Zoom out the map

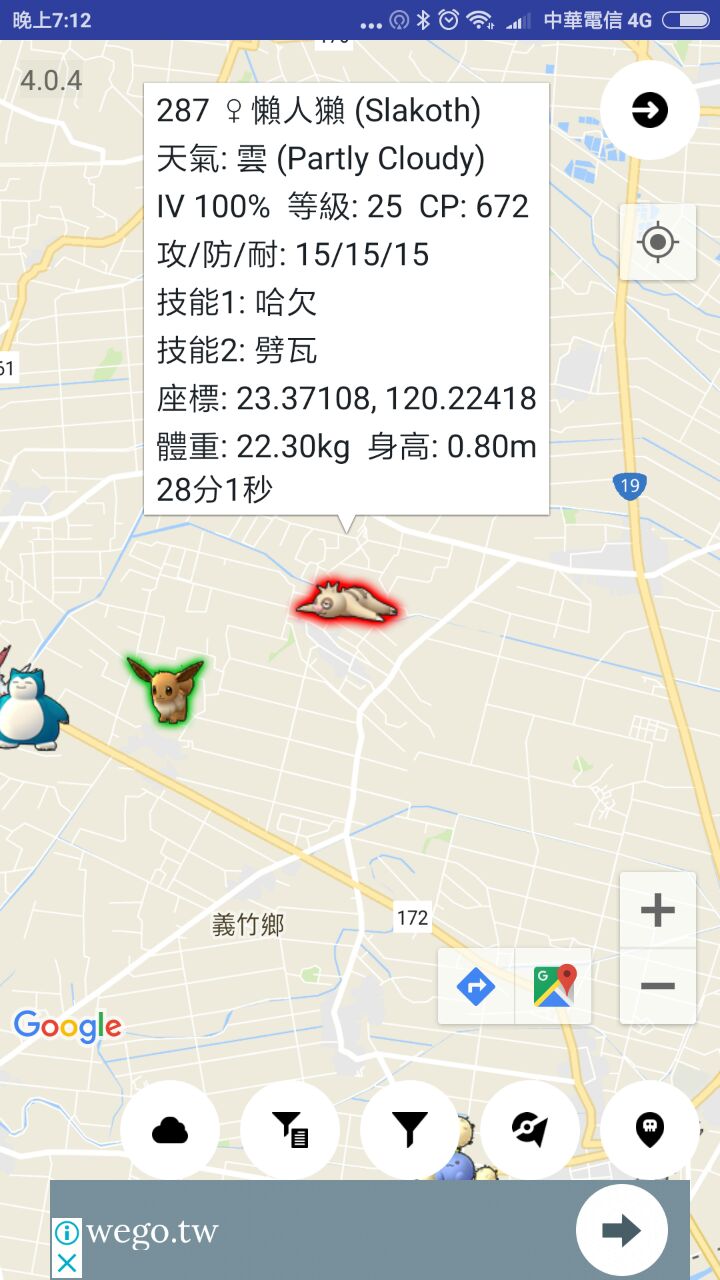click(657, 986)
